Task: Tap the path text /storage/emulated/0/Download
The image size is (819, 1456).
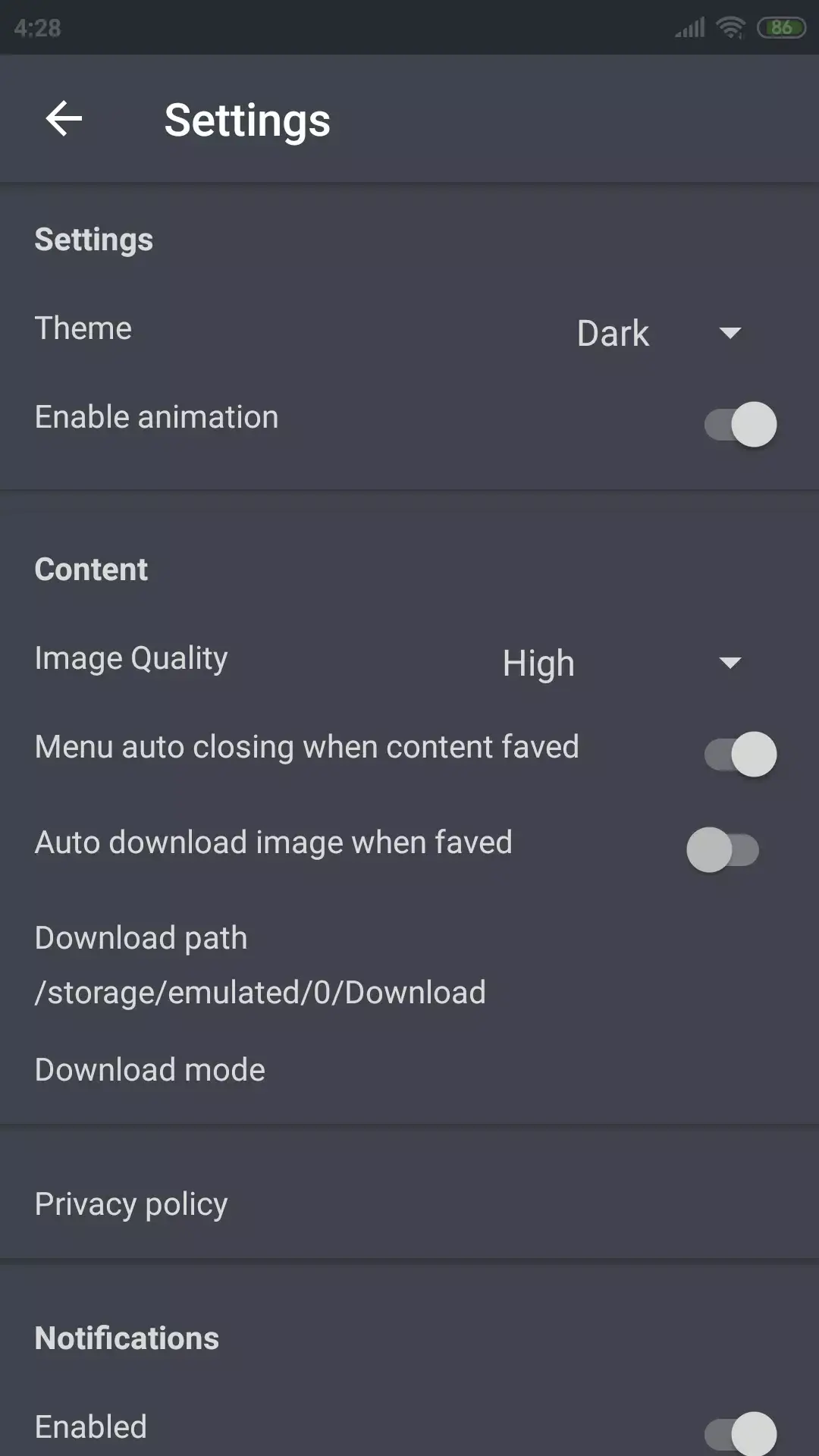Action: coord(259,991)
